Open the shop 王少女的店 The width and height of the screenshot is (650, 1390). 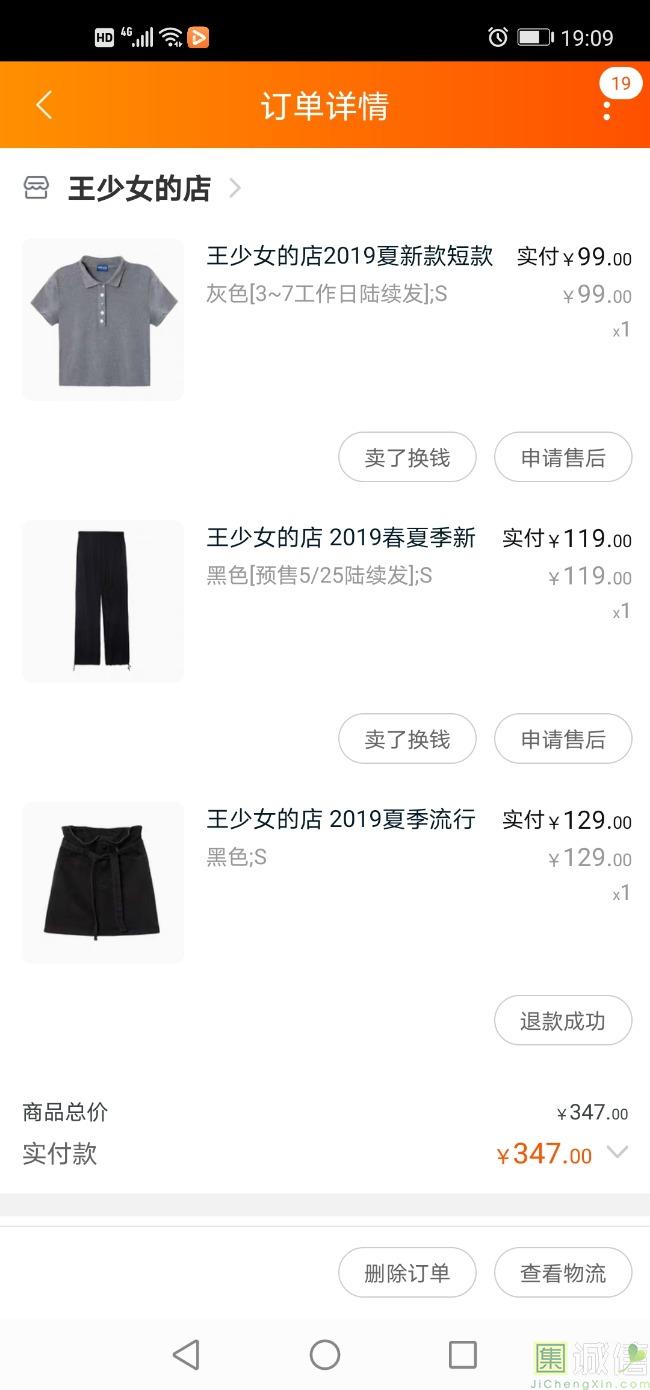coord(138,188)
